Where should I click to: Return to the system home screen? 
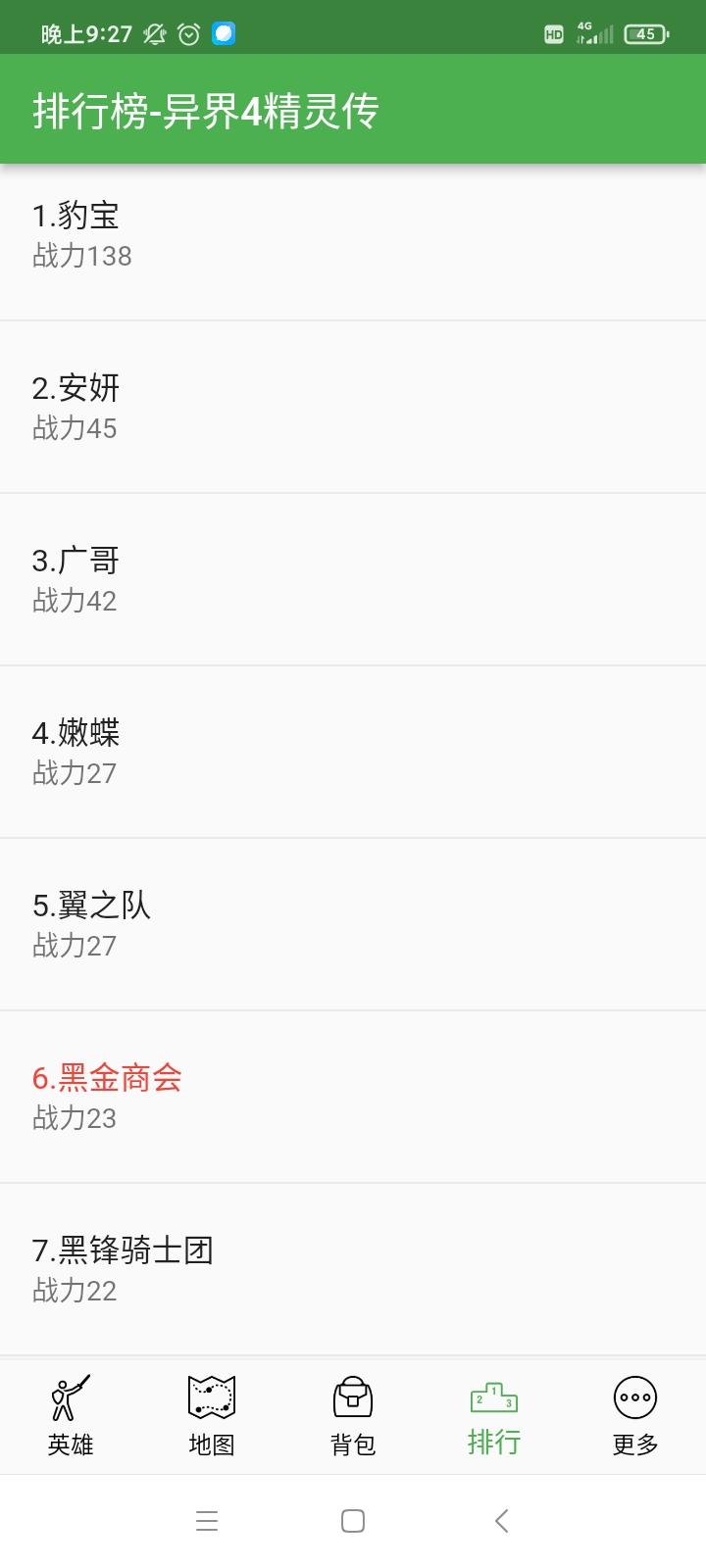(353, 1521)
